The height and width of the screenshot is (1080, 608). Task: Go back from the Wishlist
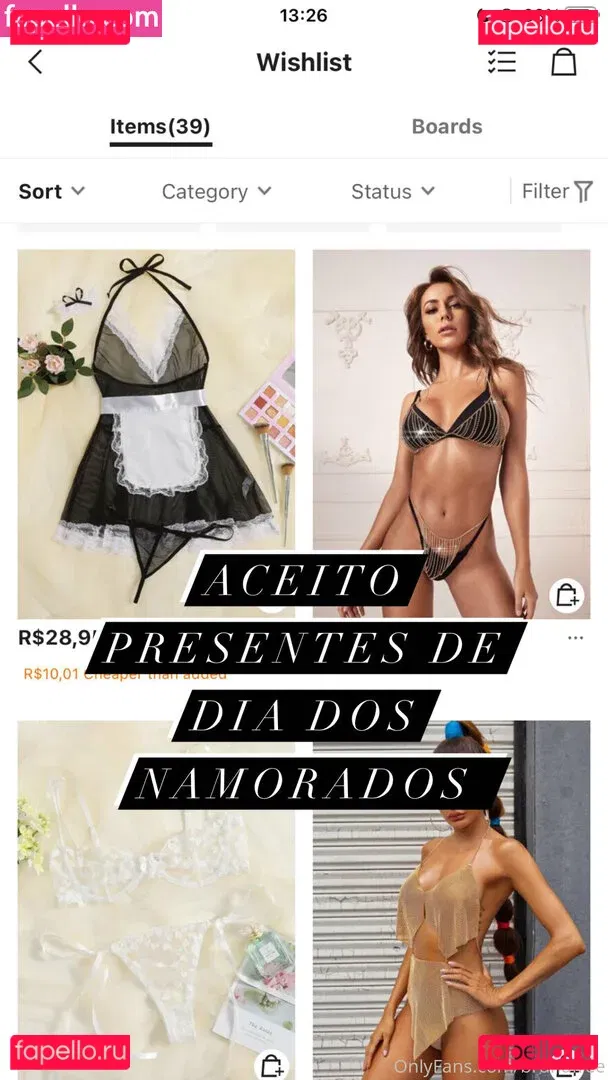[36, 62]
